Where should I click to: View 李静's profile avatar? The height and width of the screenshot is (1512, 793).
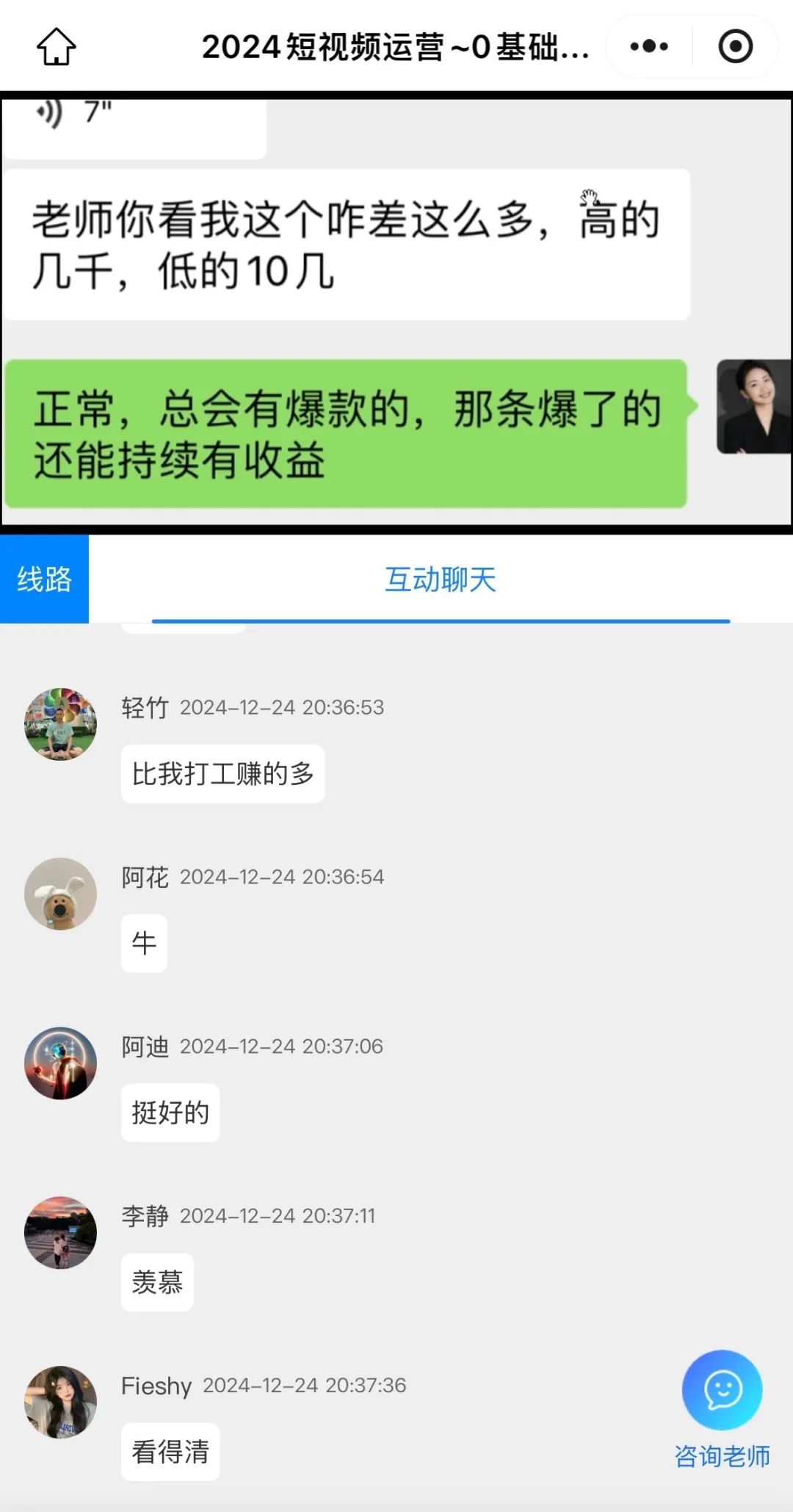[61, 1233]
